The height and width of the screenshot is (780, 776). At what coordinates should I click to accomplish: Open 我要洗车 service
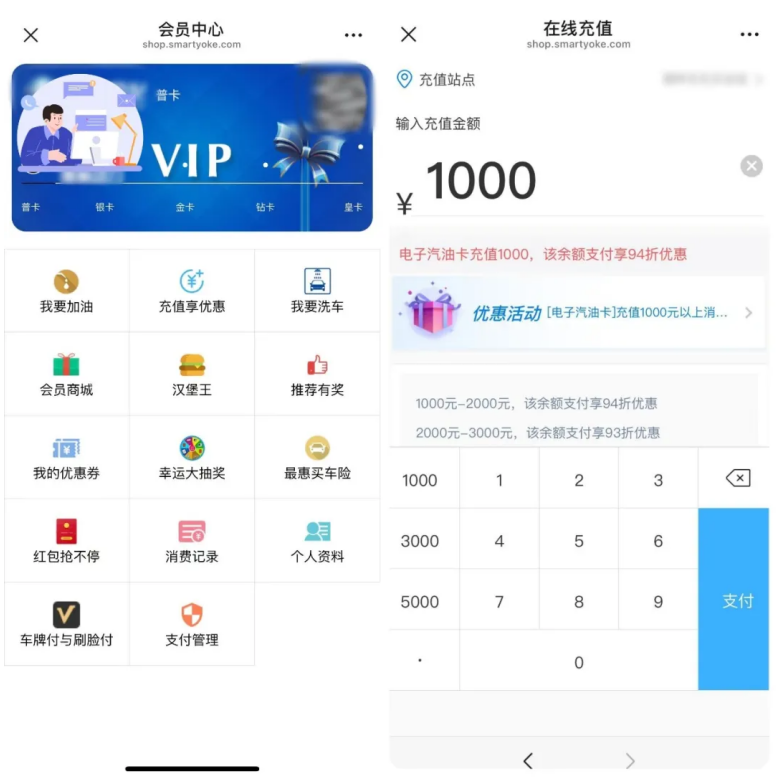317,291
